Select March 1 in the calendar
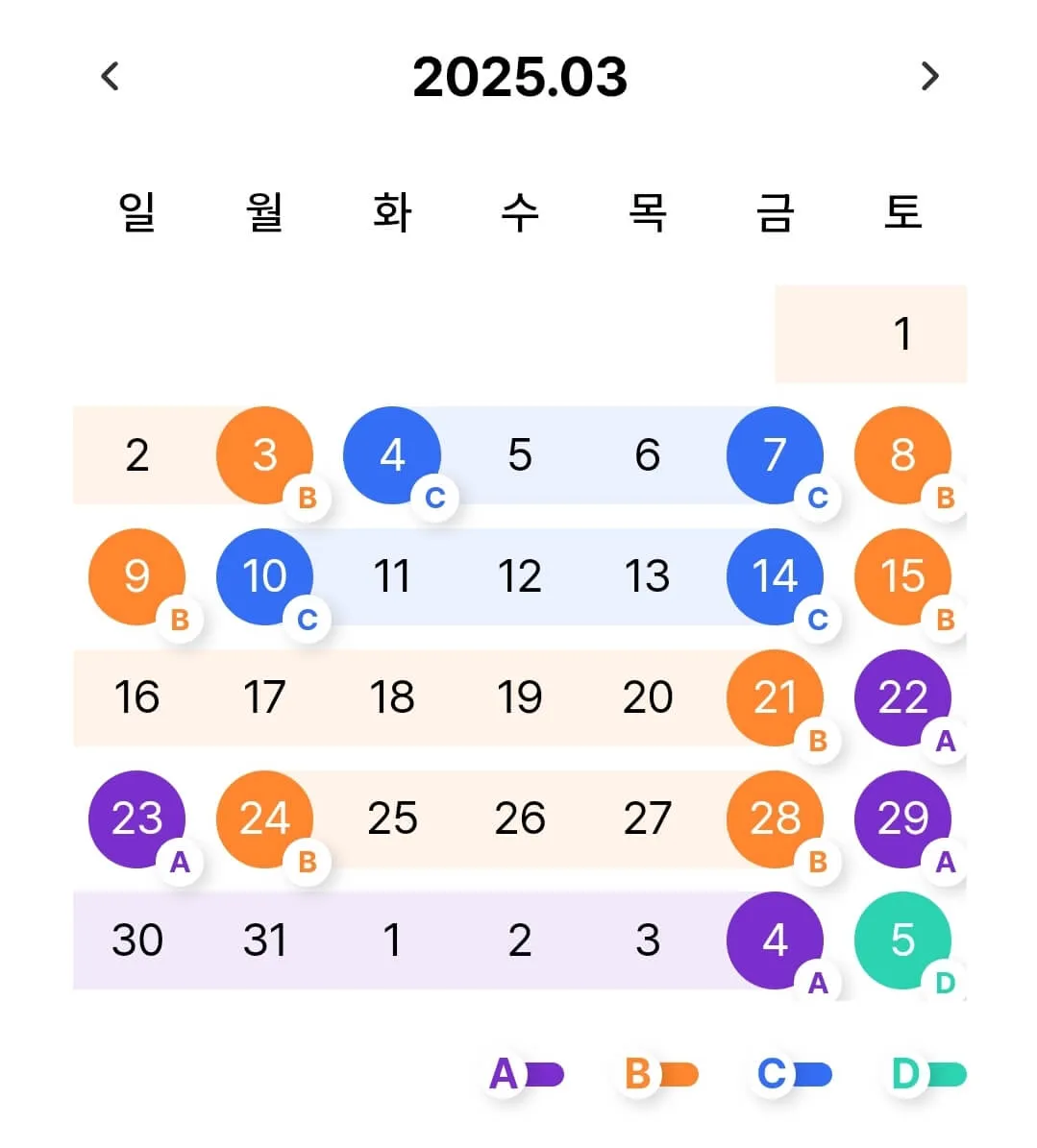1037x1148 pixels. pos(902,334)
